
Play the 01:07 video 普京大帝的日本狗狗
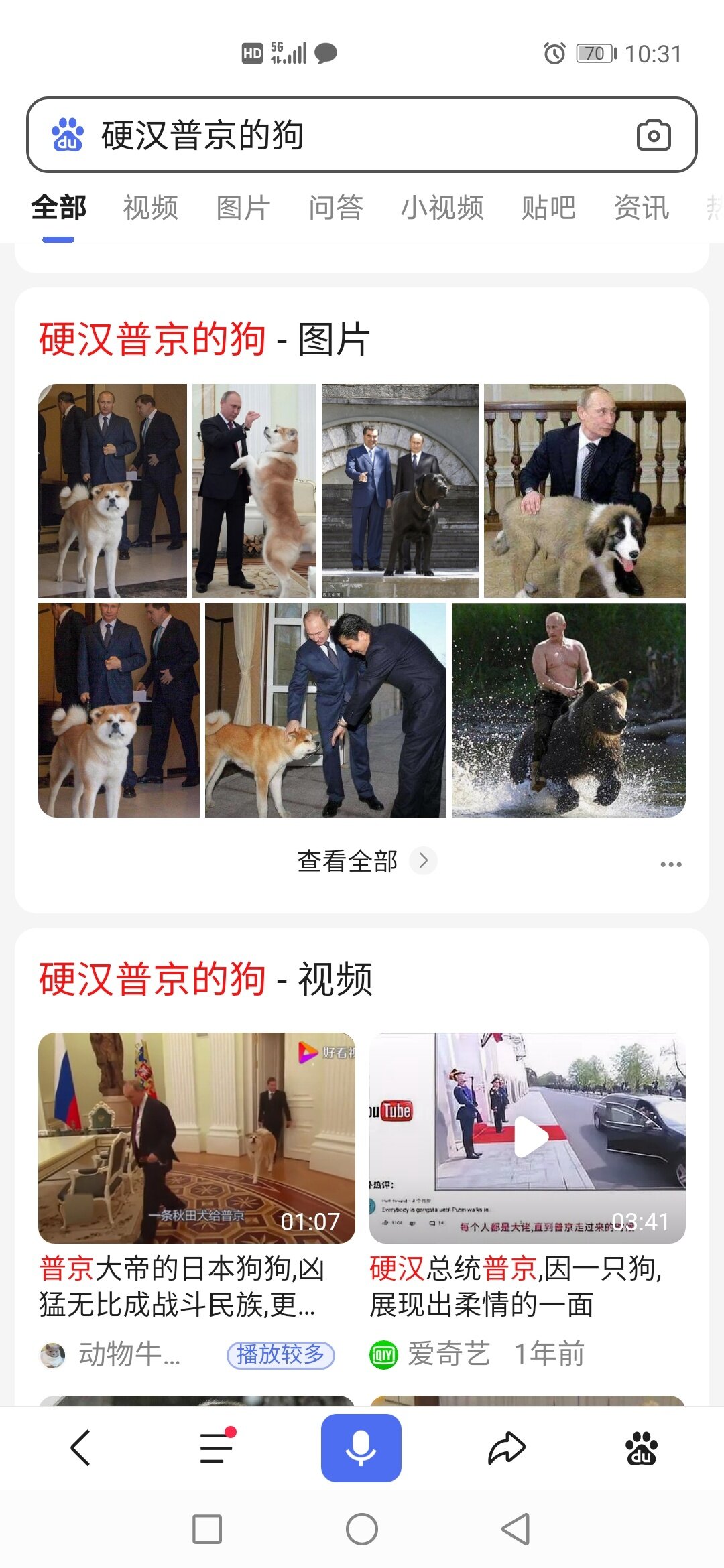click(x=196, y=1138)
